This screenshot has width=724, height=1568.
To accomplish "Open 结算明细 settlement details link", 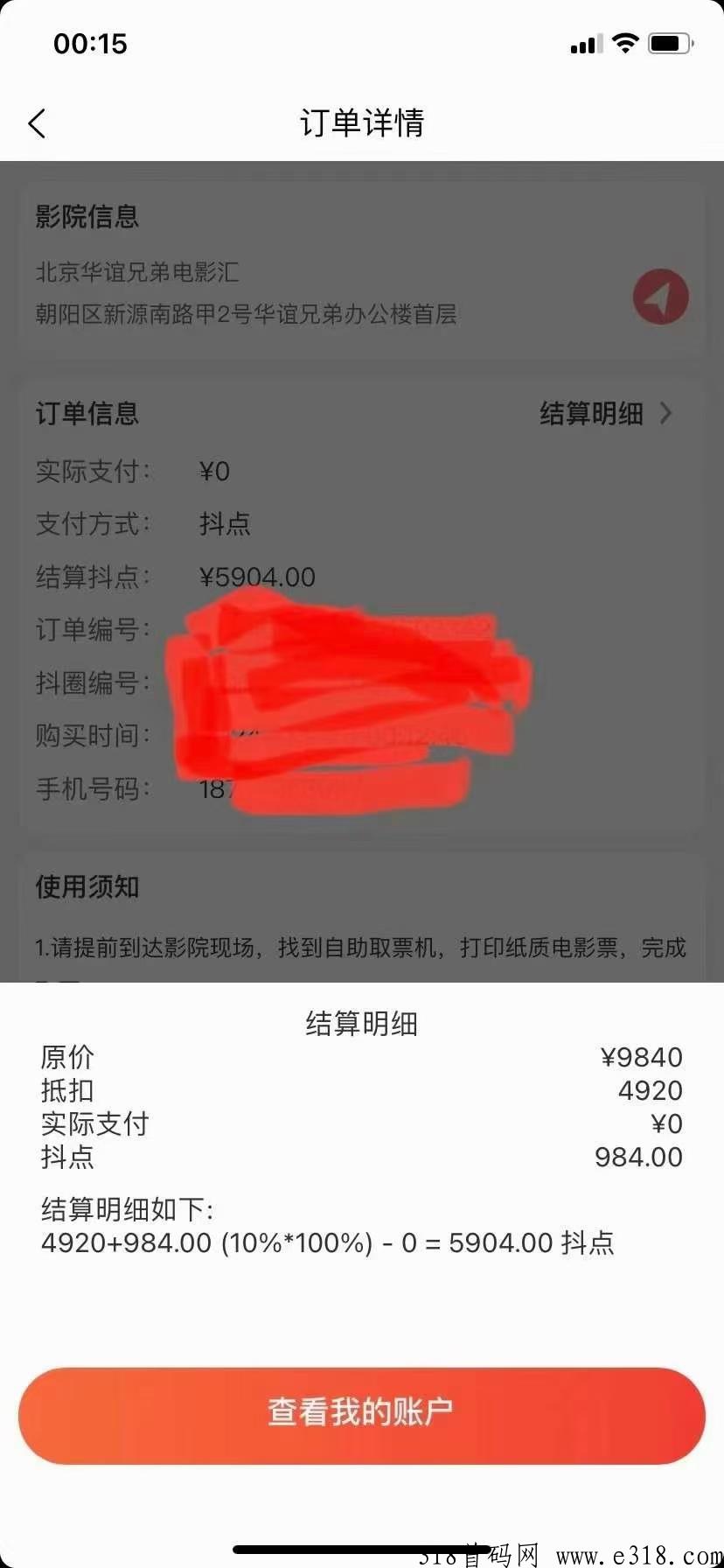I will [x=605, y=413].
